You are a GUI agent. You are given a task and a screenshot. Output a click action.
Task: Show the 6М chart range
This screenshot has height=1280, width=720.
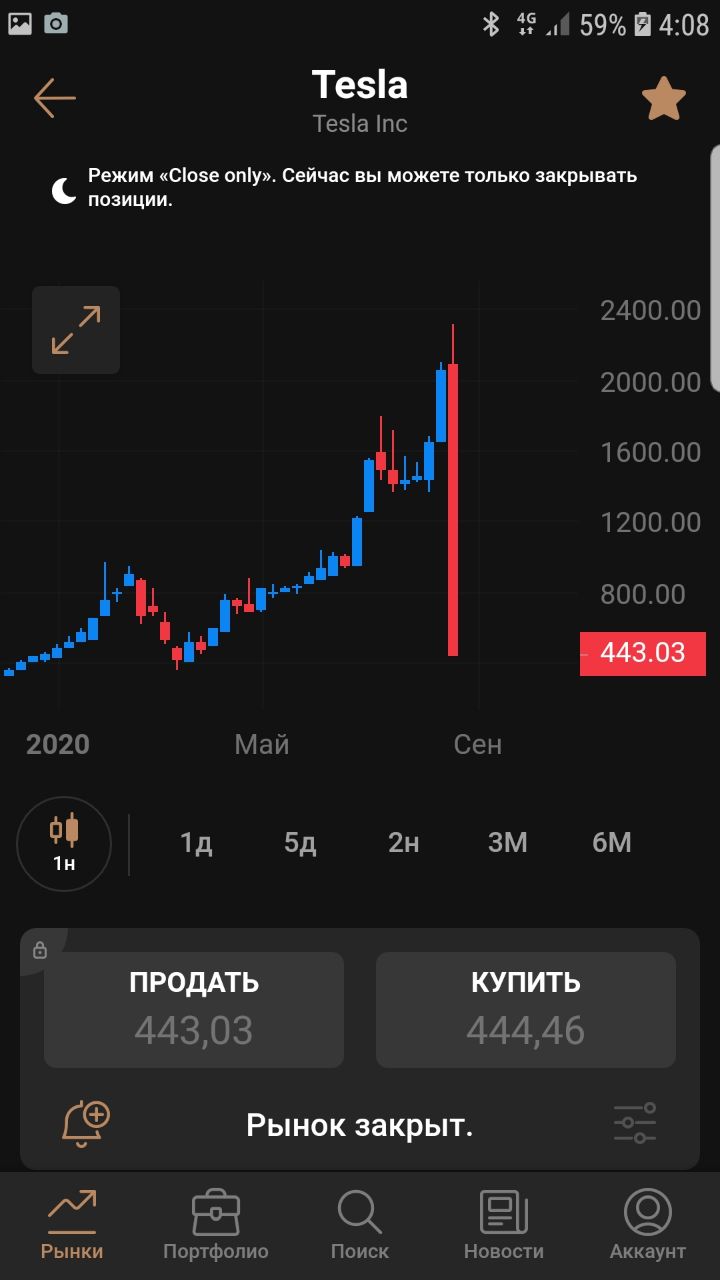pos(612,843)
